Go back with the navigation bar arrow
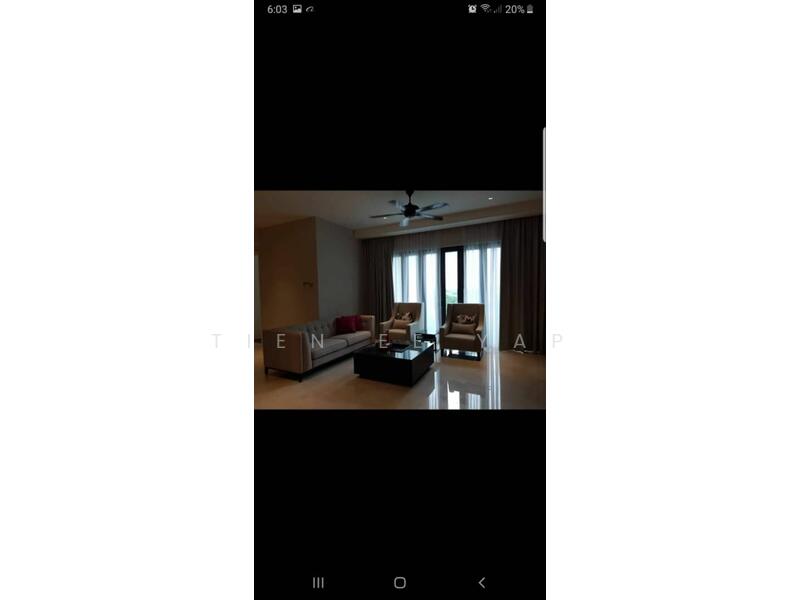 [481, 582]
